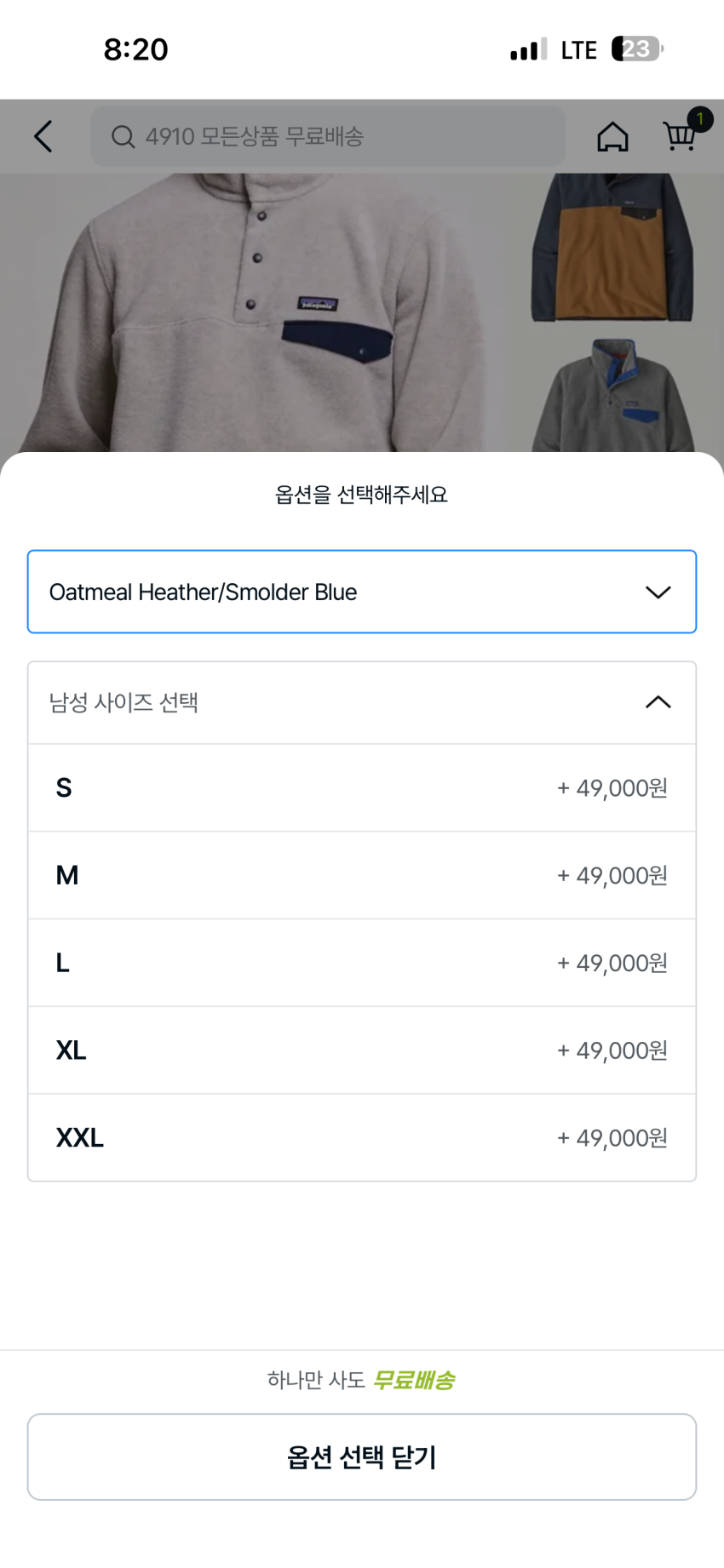Viewport: 724px width, 1568px height.
Task: Open the shopping cart
Action: [x=682, y=134]
